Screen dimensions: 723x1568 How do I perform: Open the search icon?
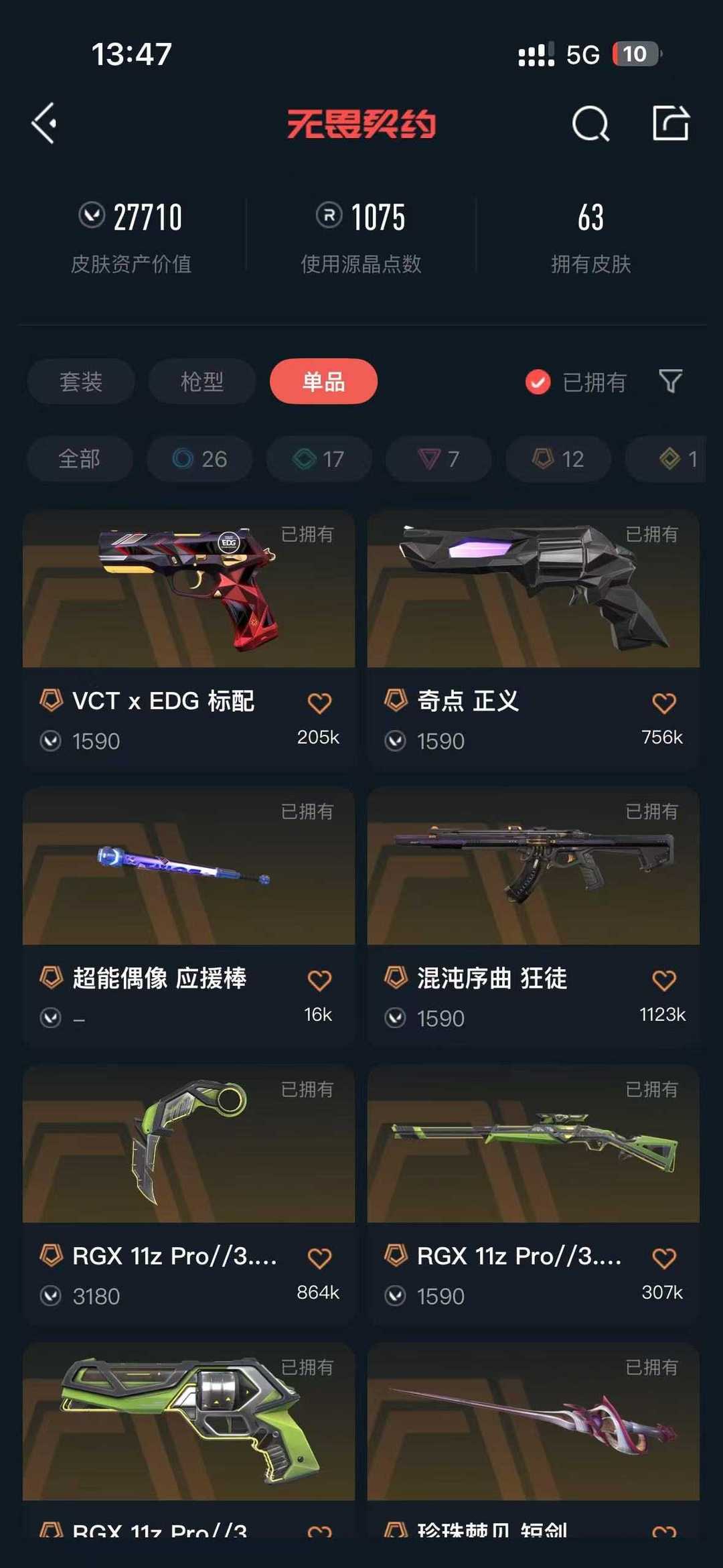(x=590, y=123)
